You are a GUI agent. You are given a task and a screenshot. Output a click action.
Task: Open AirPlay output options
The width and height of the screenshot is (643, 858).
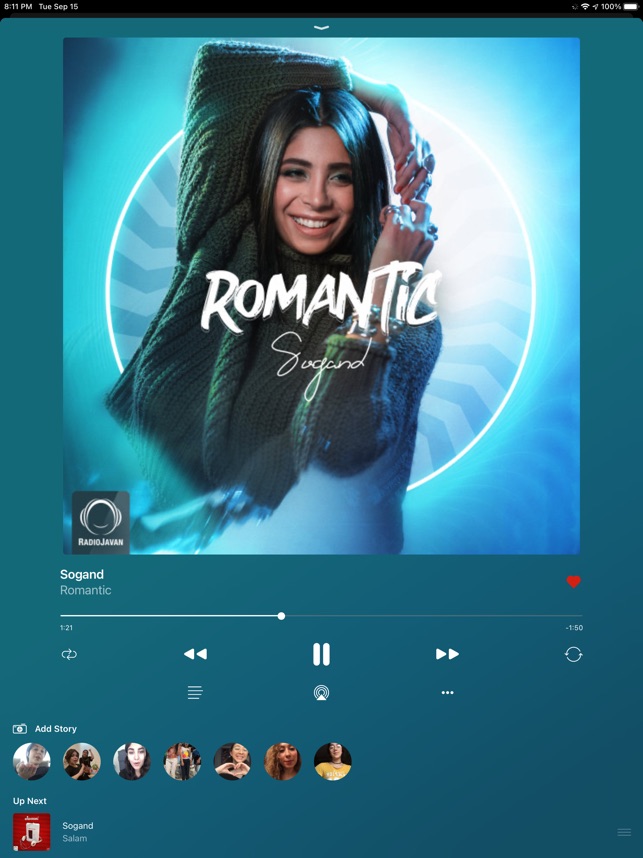pos(321,692)
